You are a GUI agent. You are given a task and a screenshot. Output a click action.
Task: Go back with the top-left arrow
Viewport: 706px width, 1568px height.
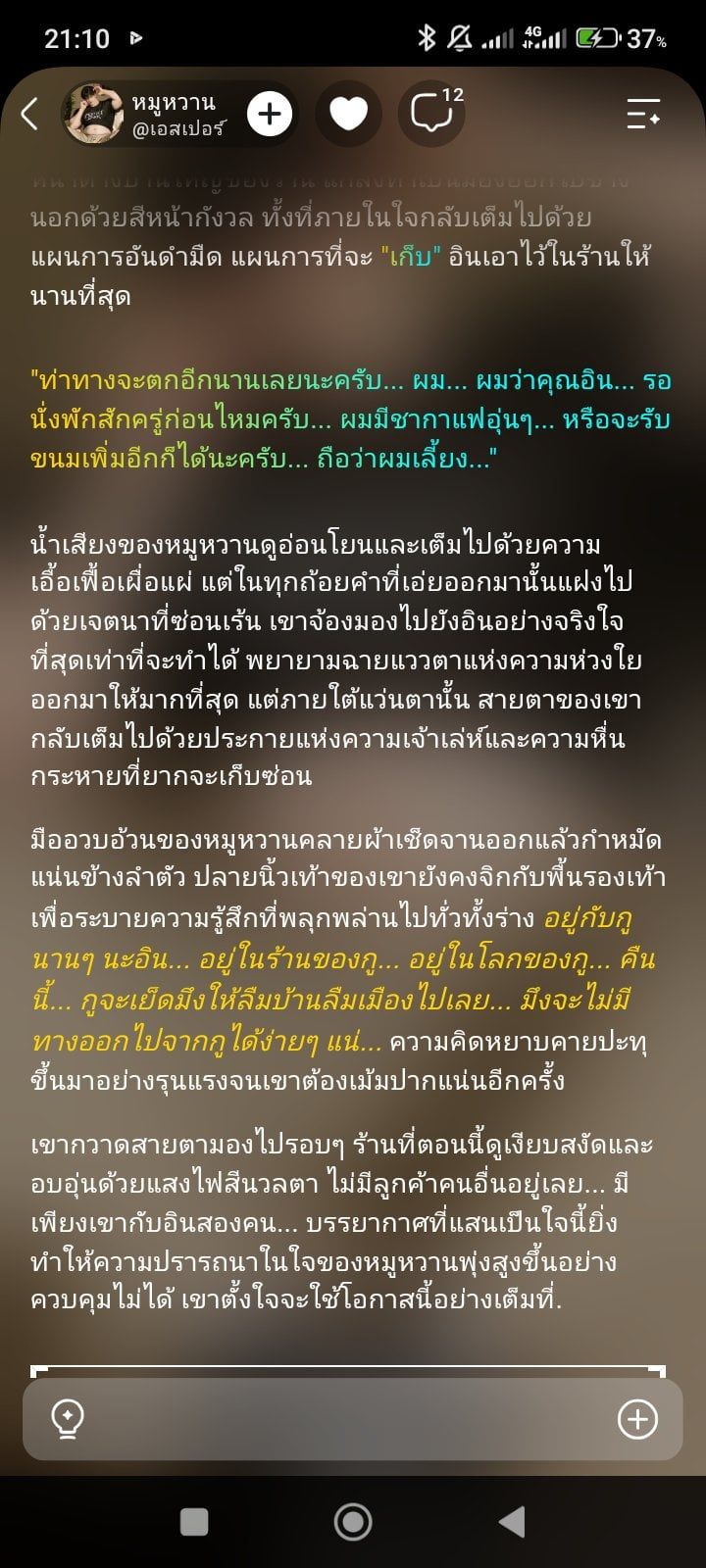pos(29,114)
